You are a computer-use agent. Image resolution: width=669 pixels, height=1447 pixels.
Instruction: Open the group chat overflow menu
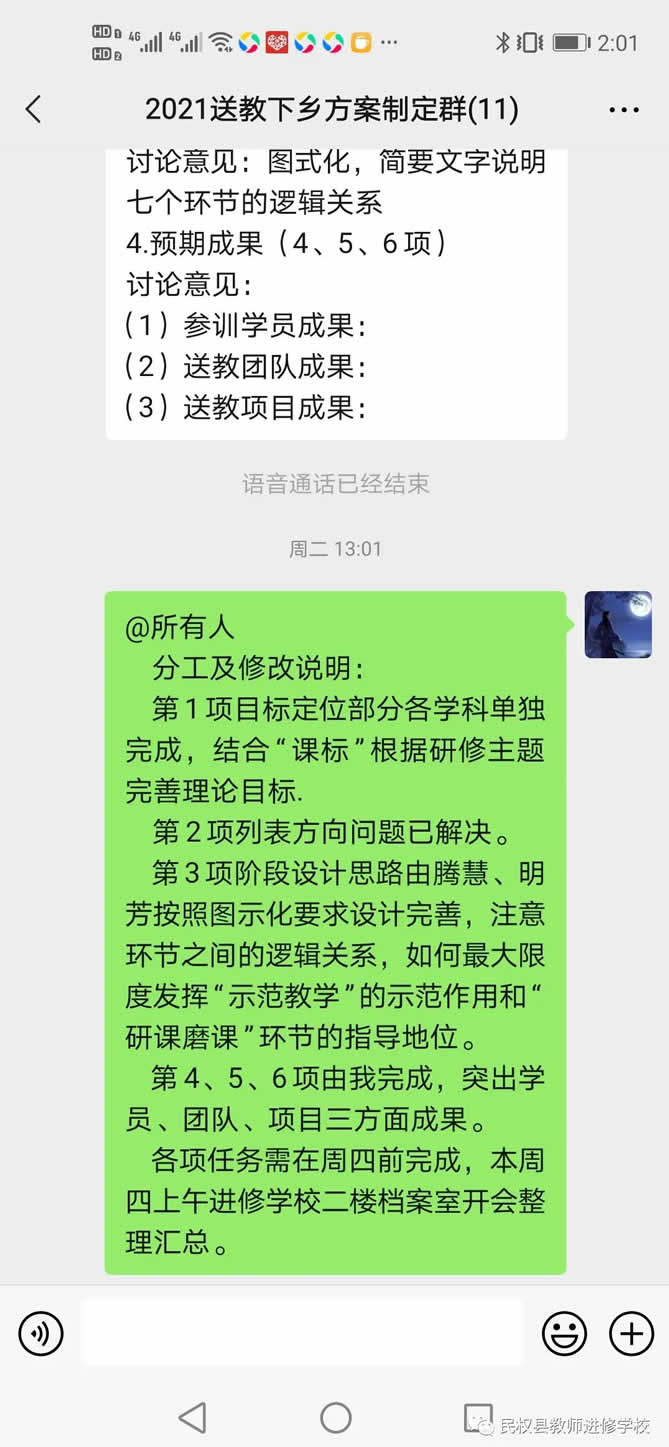click(x=623, y=110)
